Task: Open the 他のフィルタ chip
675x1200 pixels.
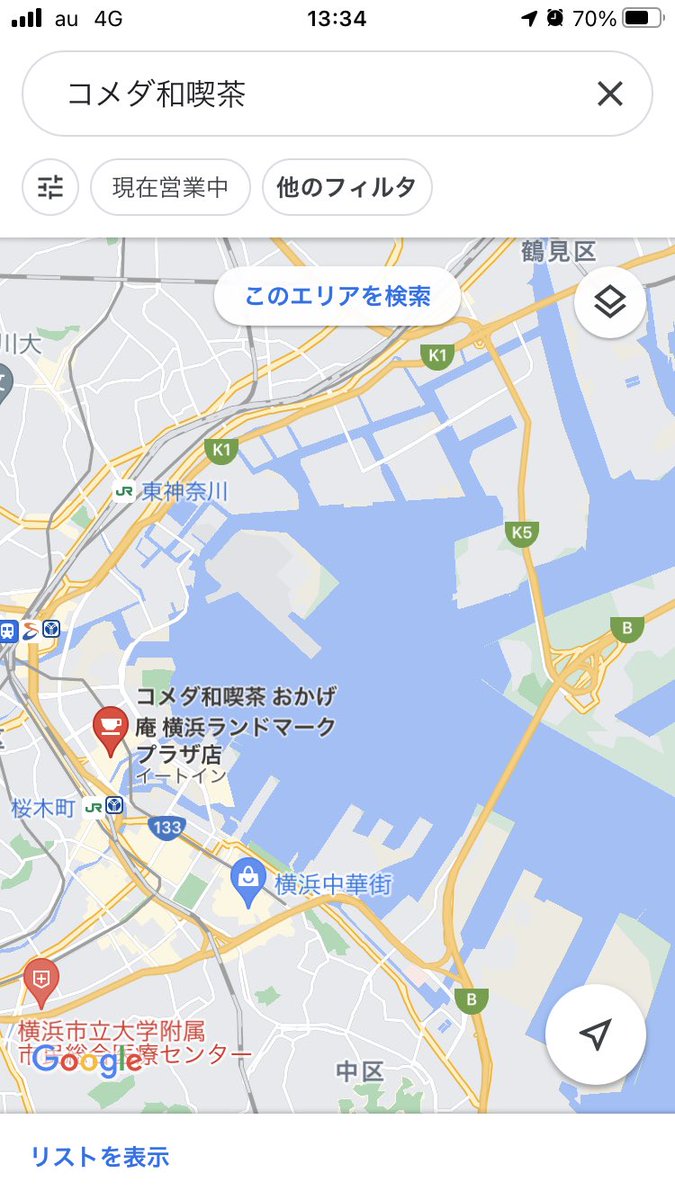Action: coord(347,187)
